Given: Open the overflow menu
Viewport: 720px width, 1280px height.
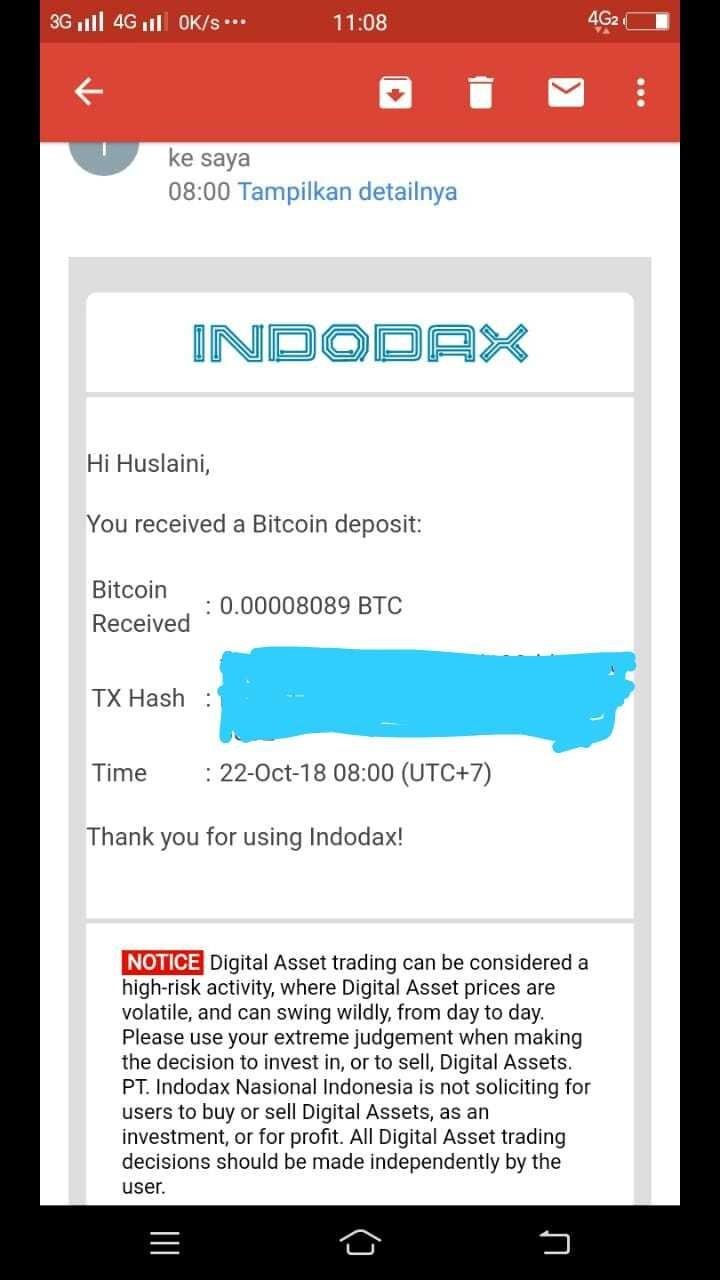Looking at the screenshot, I should click(641, 93).
